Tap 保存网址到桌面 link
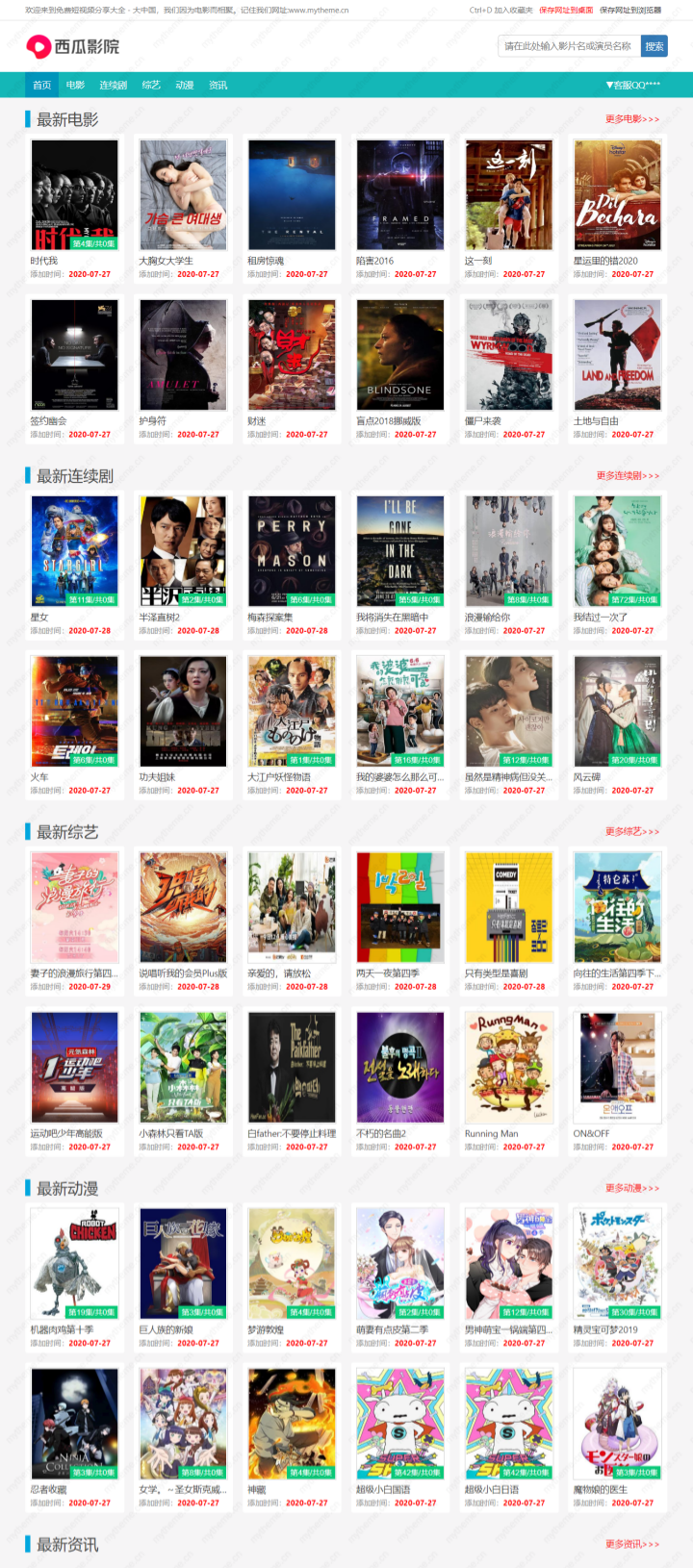 (566, 11)
